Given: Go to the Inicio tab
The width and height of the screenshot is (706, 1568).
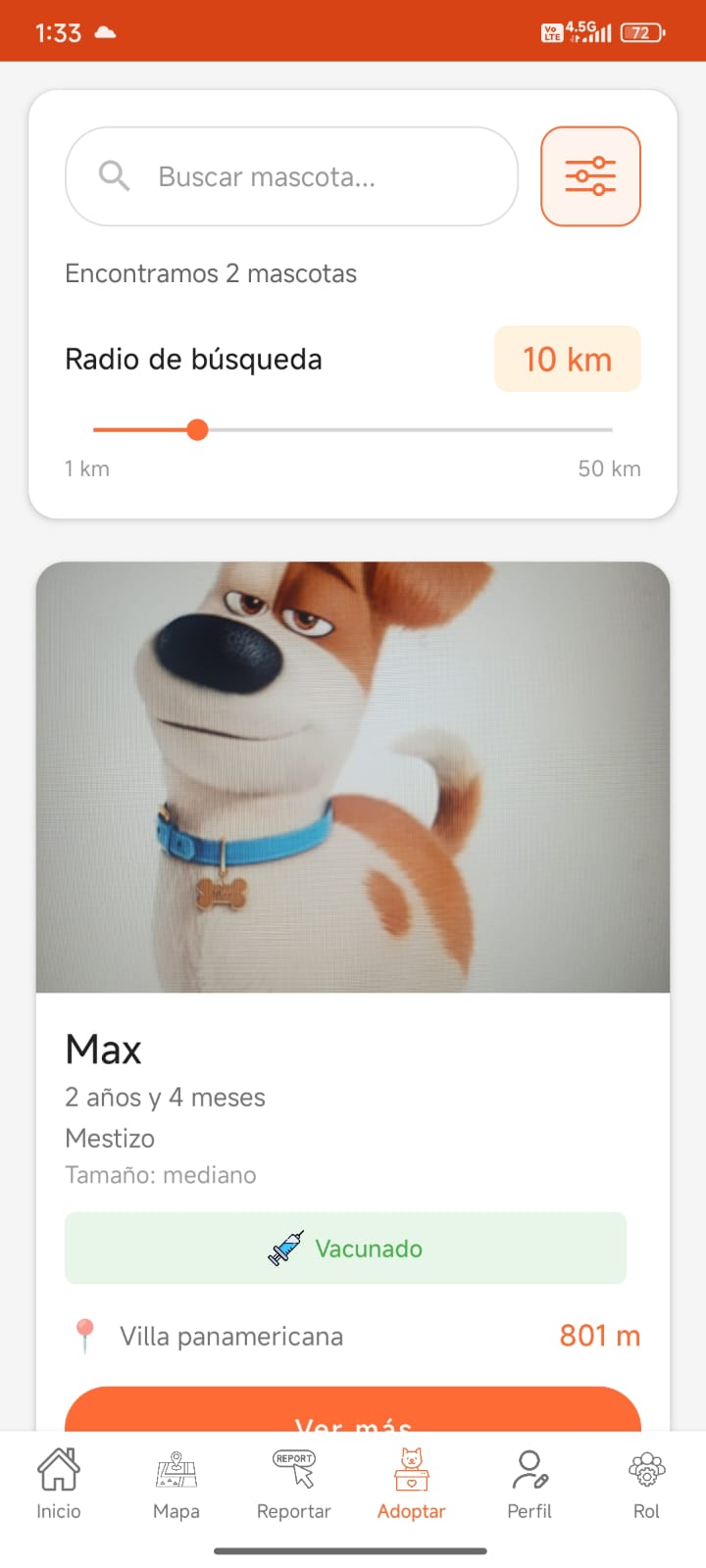Looking at the screenshot, I should pyautogui.click(x=59, y=1485).
